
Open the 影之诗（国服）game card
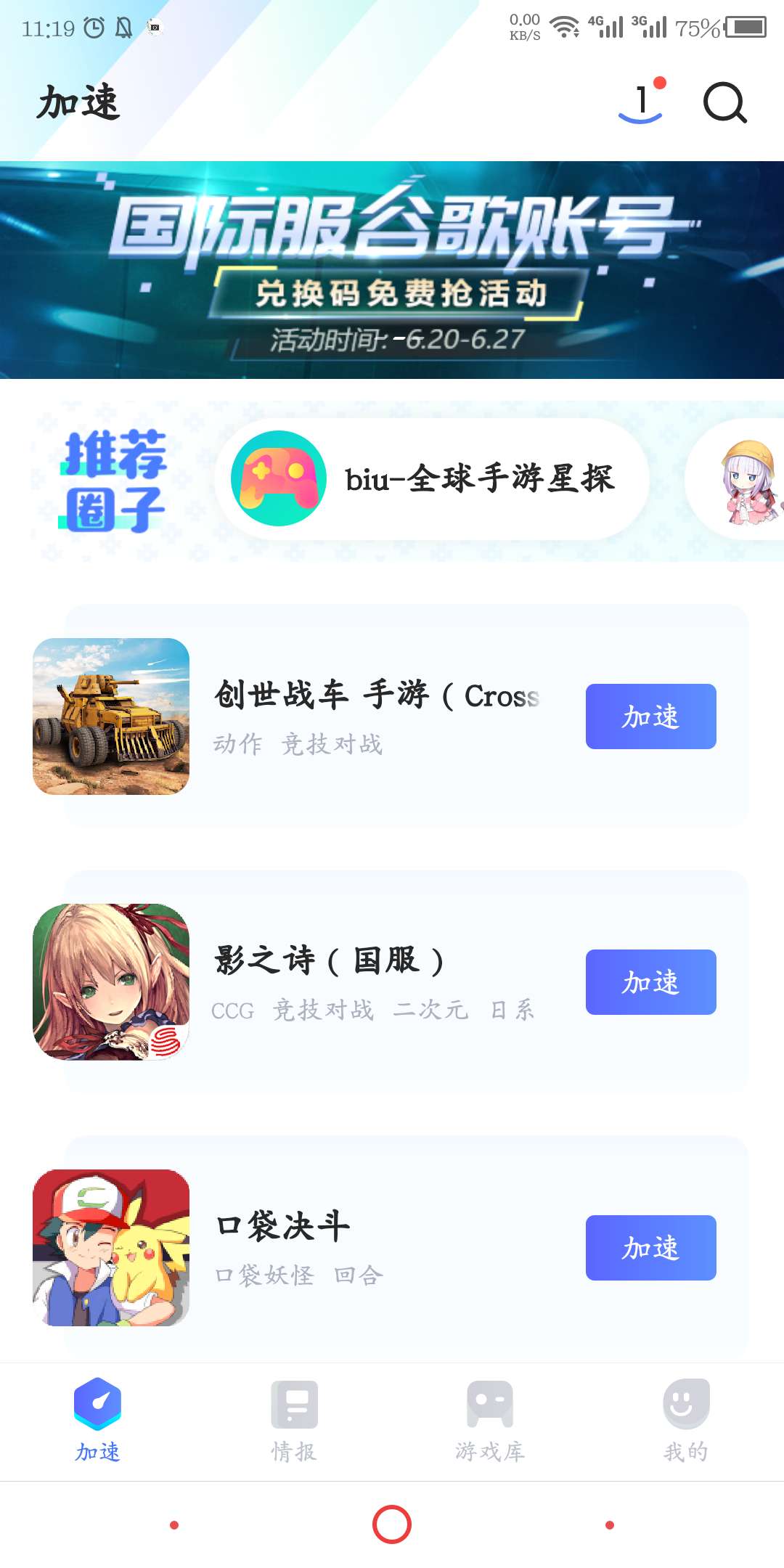(363, 981)
